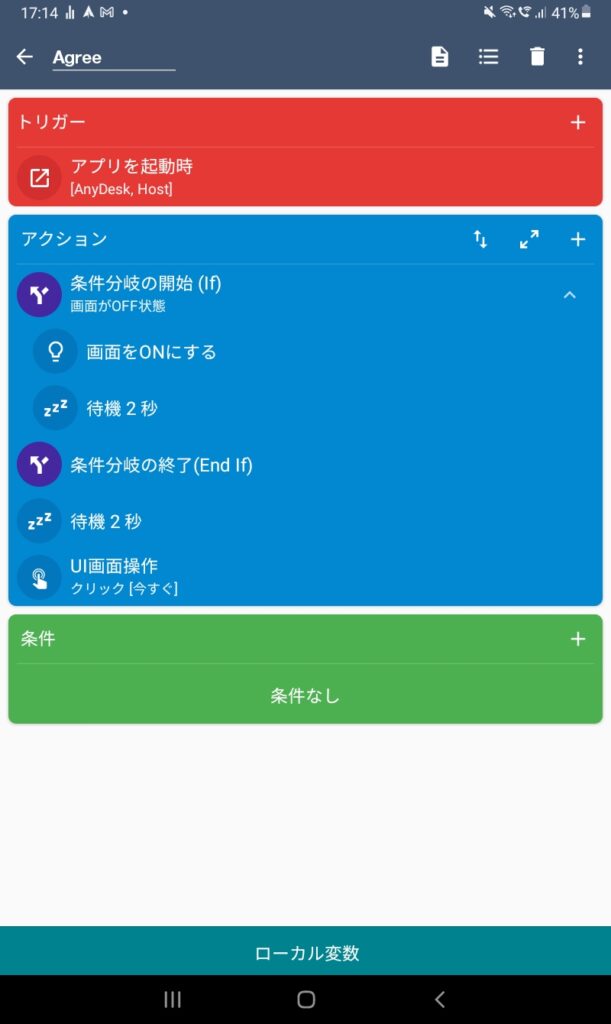Collapse the If block with the chevron
The width and height of the screenshot is (611, 1024).
click(x=569, y=294)
